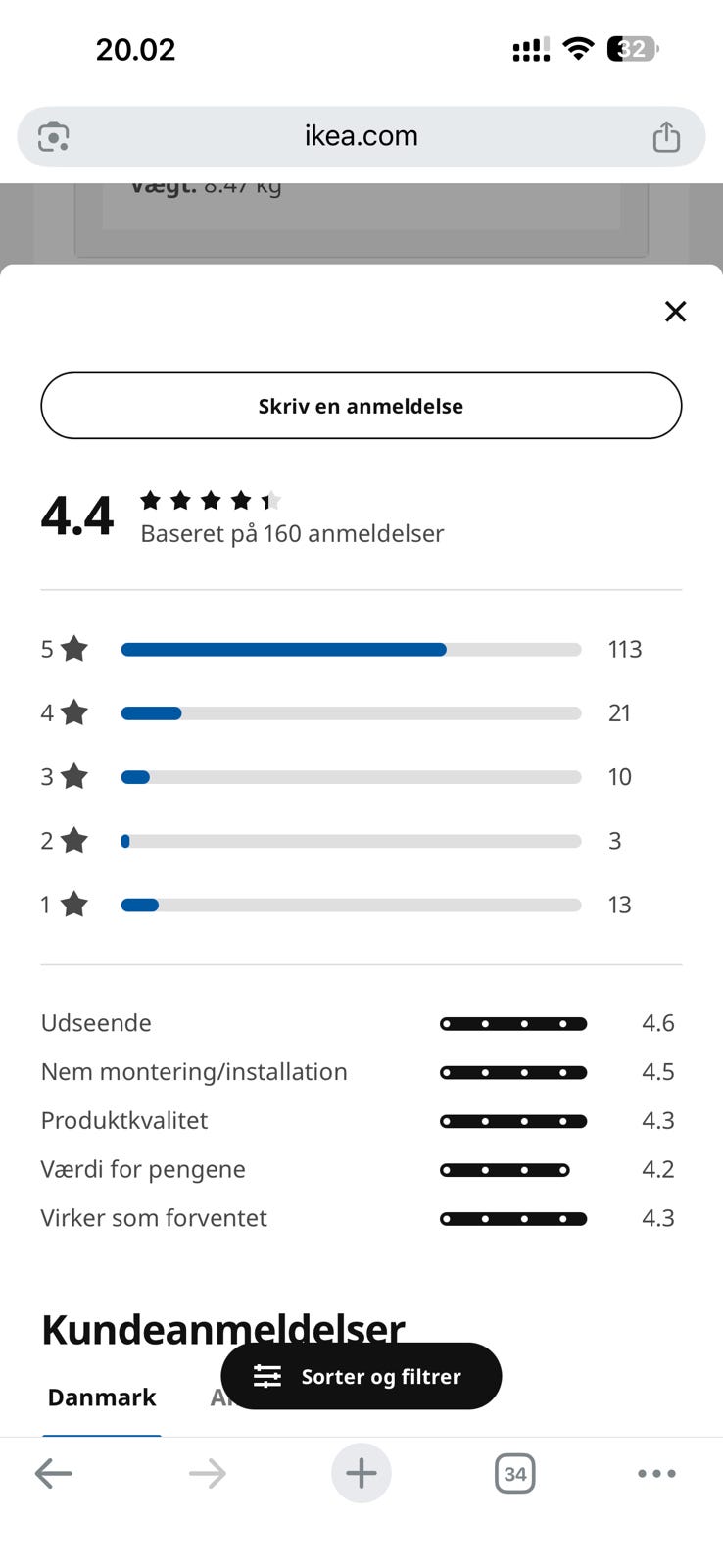This screenshot has width=723, height=1568.
Task: Filter reviews by 4 stars
Action: coord(342,712)
